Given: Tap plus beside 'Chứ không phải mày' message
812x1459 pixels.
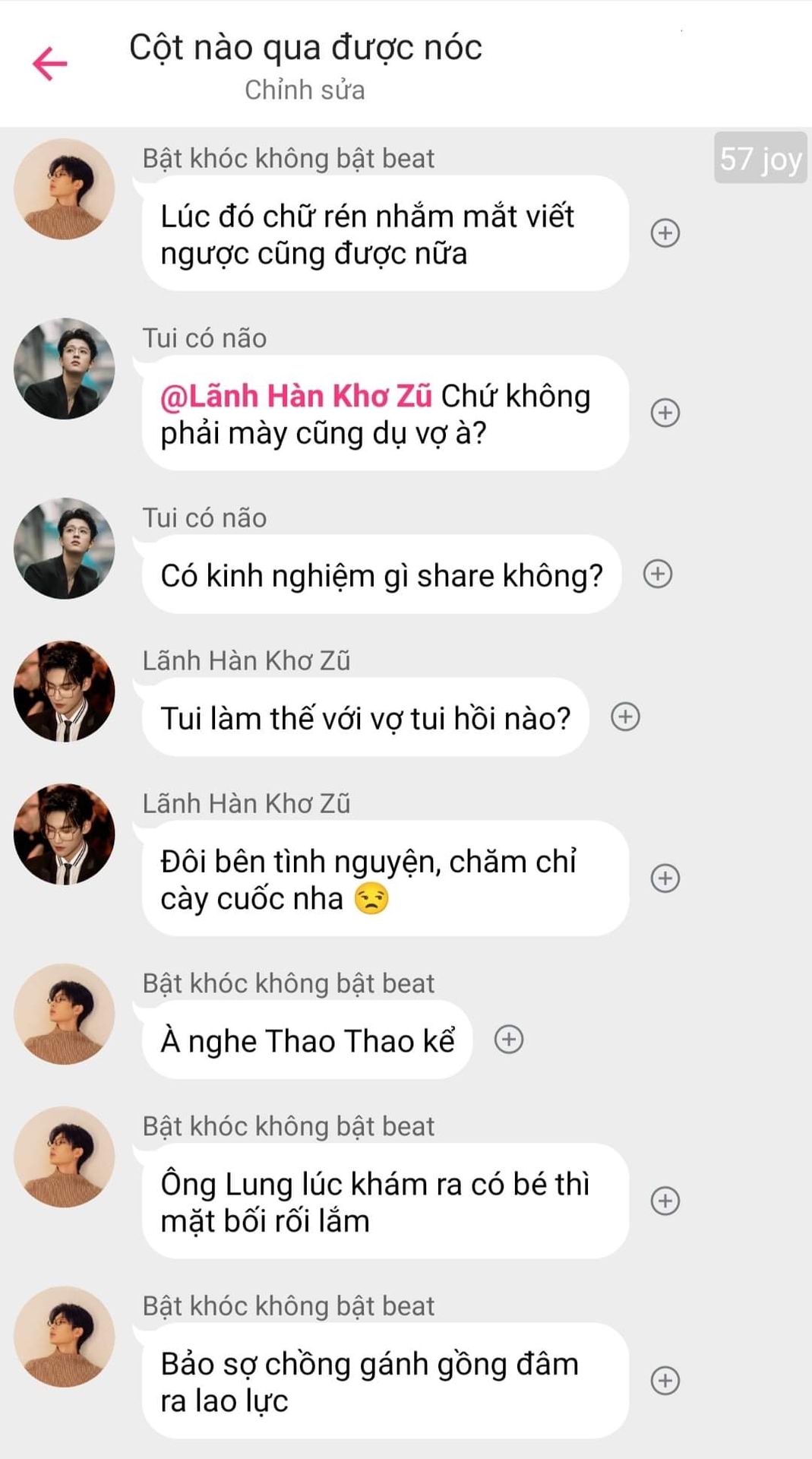Looking at the screenshot, I should pyautogui.click(x=665, y=413).
